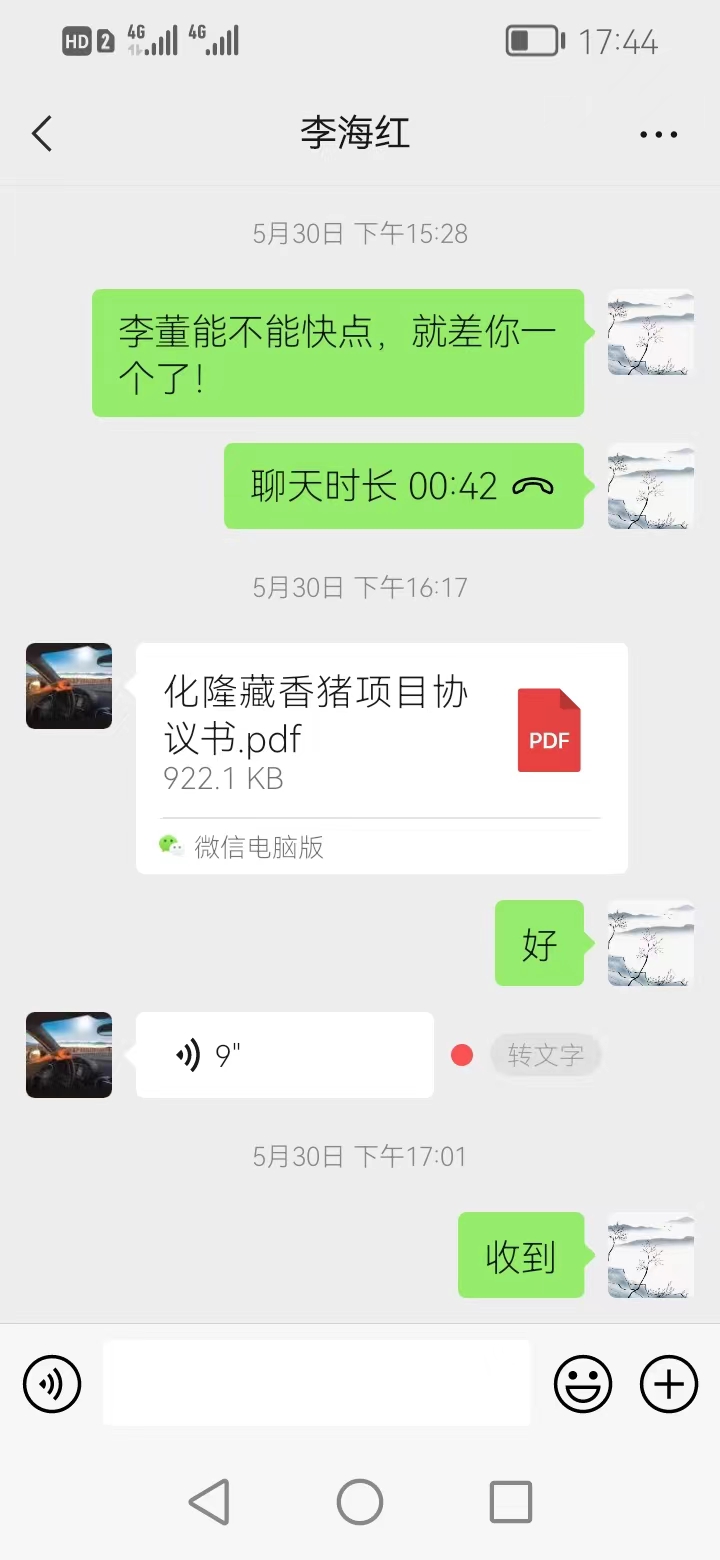Focus the message text field
This screenshot has width=720, height=1560.
click(316, 1383)
